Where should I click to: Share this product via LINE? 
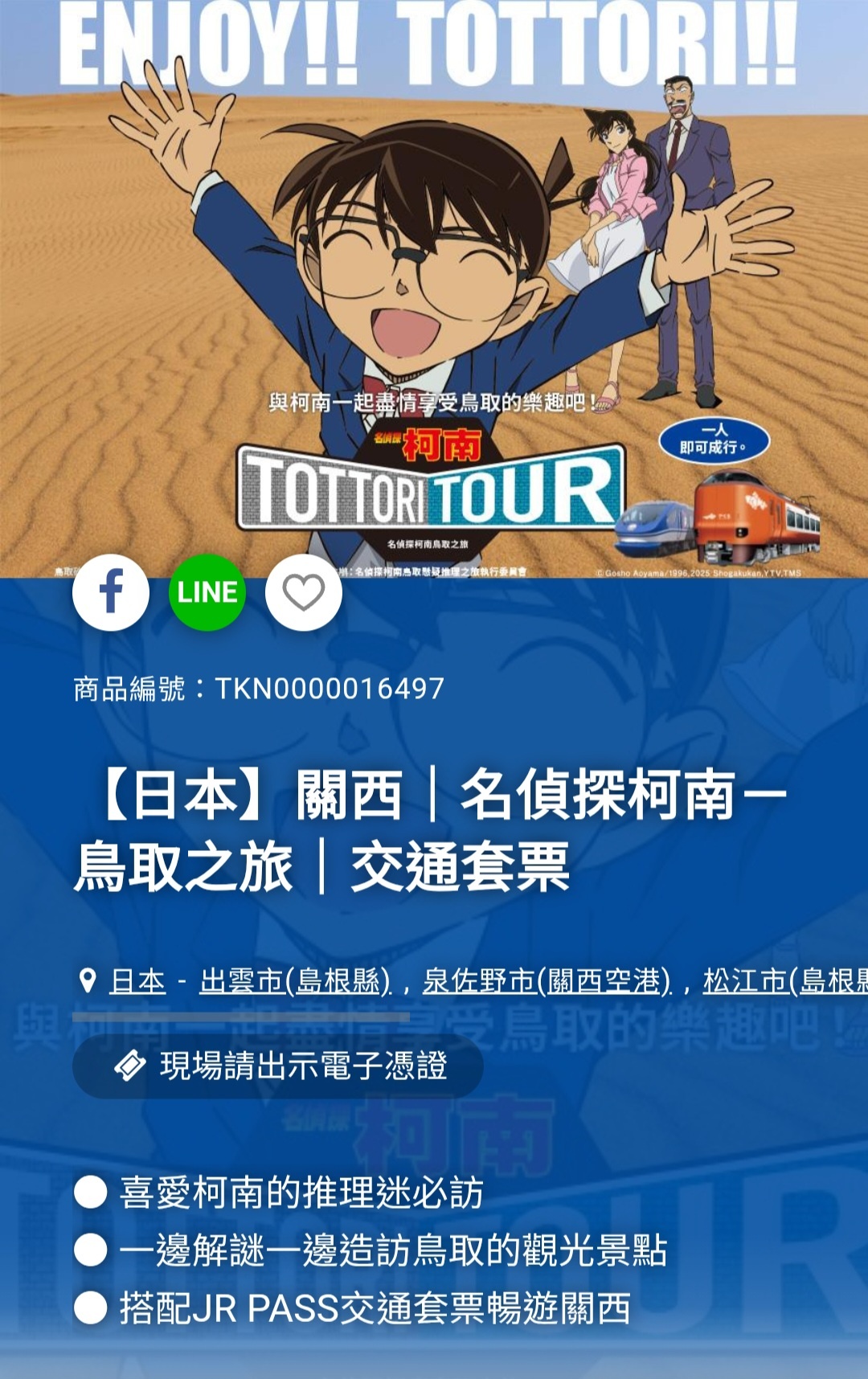207,592
